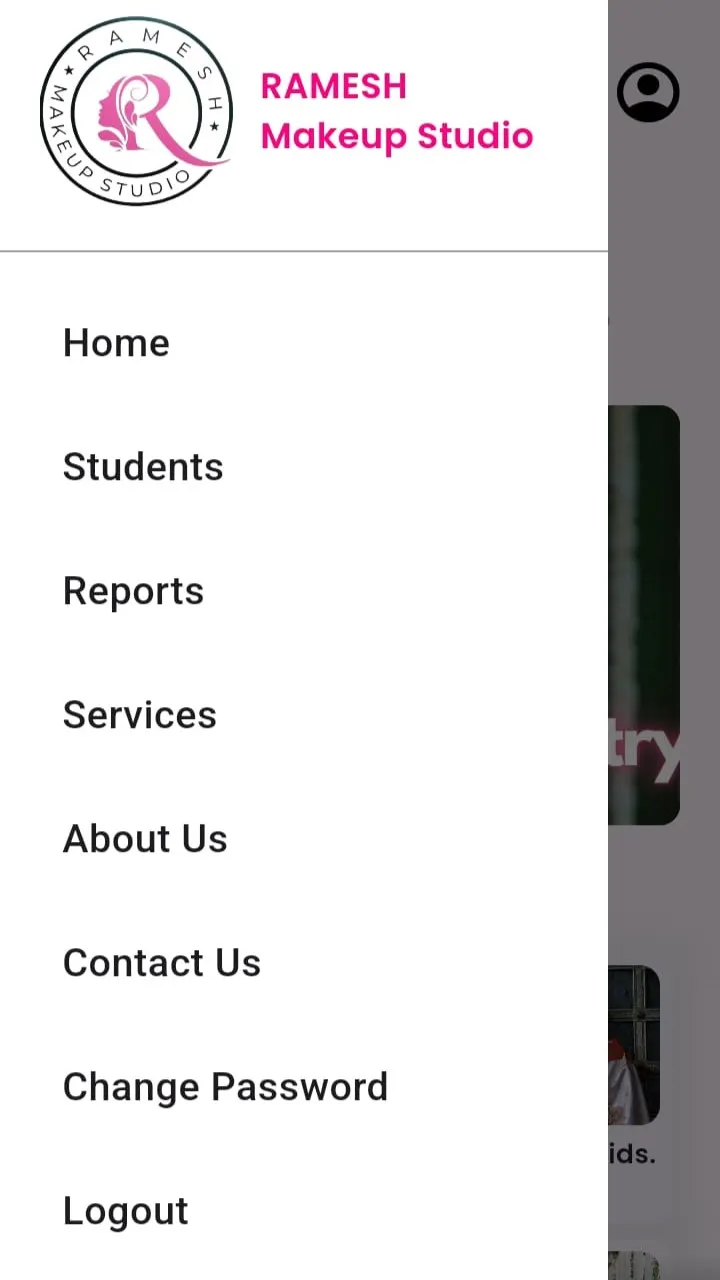This screenshot has width=720, height=1280.
Task: Open the Reports section
Action: click(x=133, y=590)
